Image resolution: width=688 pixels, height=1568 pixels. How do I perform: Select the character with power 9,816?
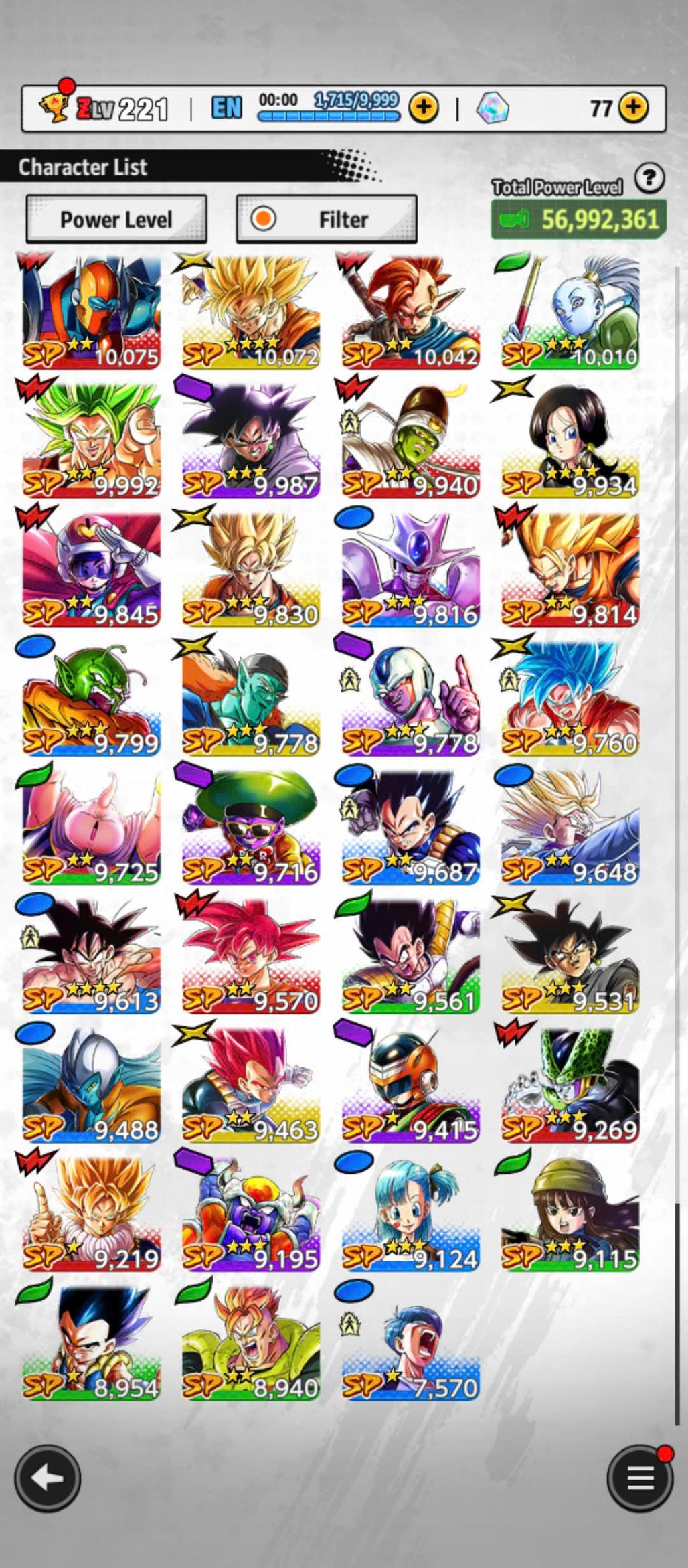[410, 569]
